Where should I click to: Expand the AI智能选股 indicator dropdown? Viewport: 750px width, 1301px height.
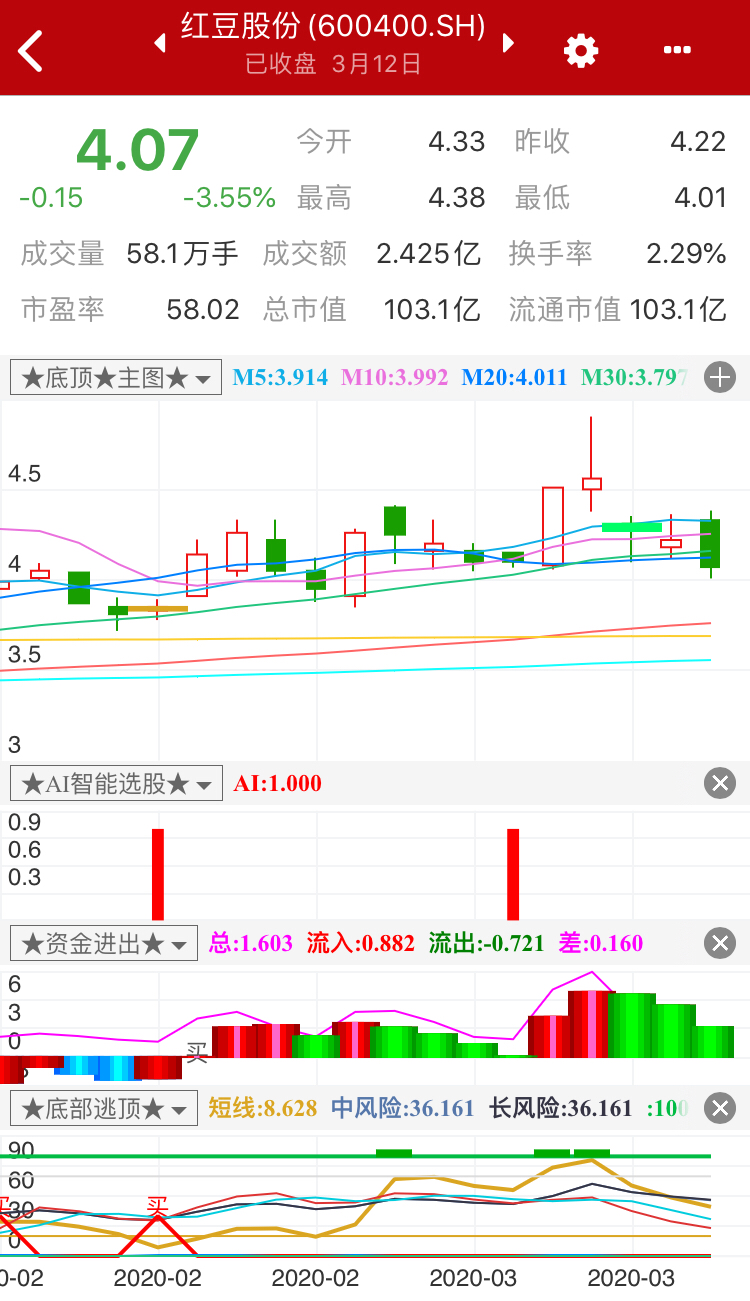116,783
